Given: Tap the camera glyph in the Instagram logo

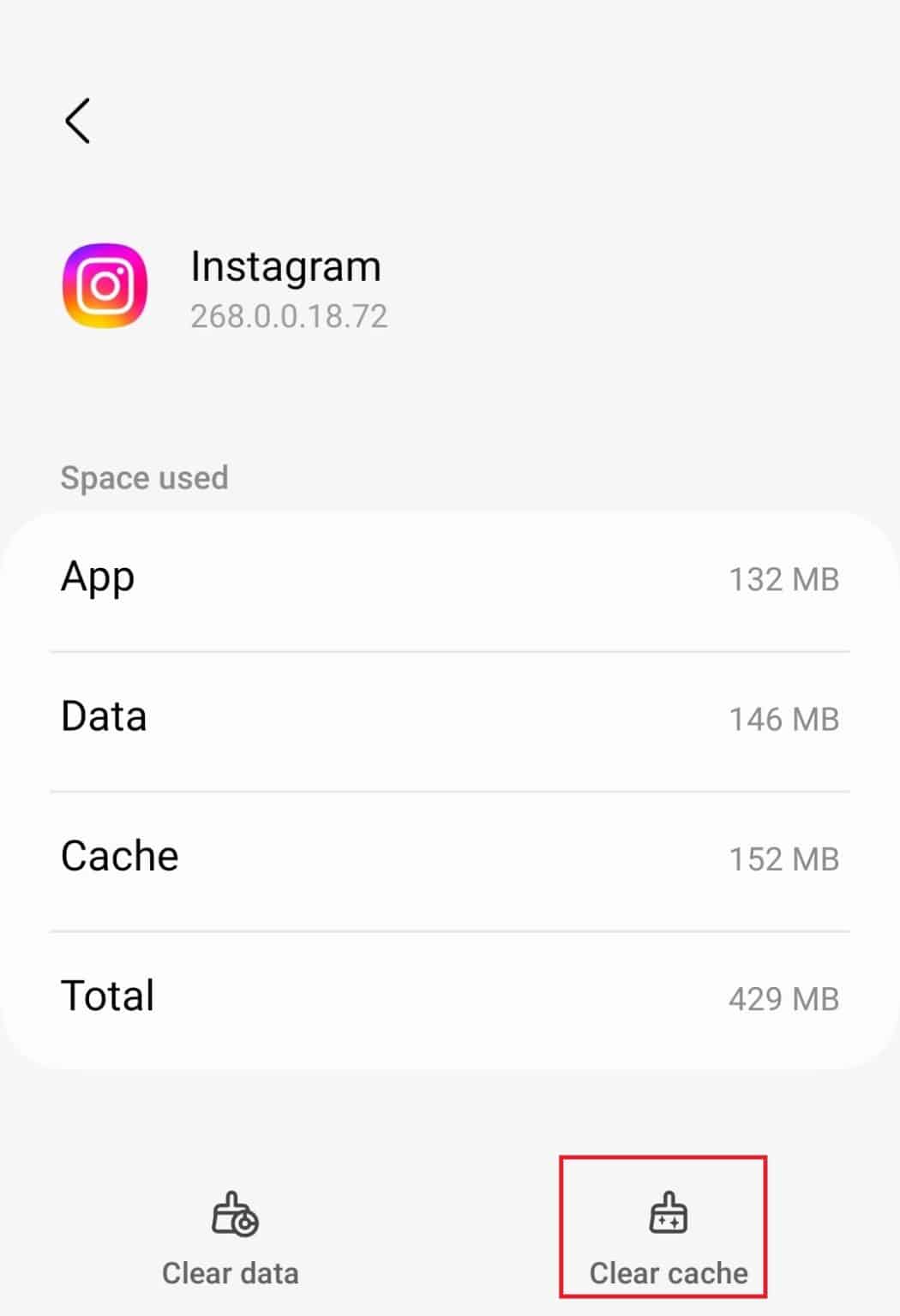Looking at the screenshot, I should point(105,285).
